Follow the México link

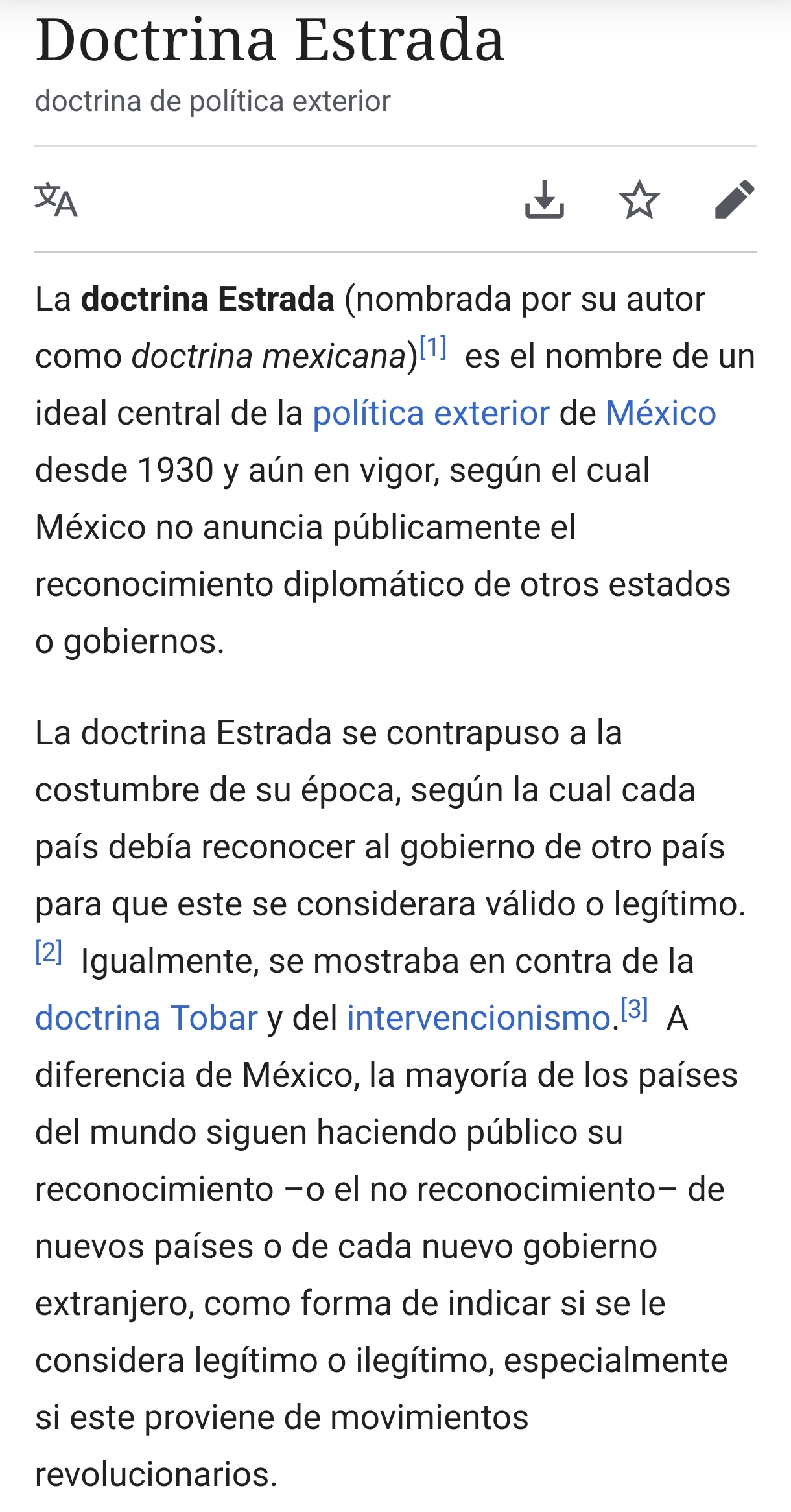[x=661, y=413]
